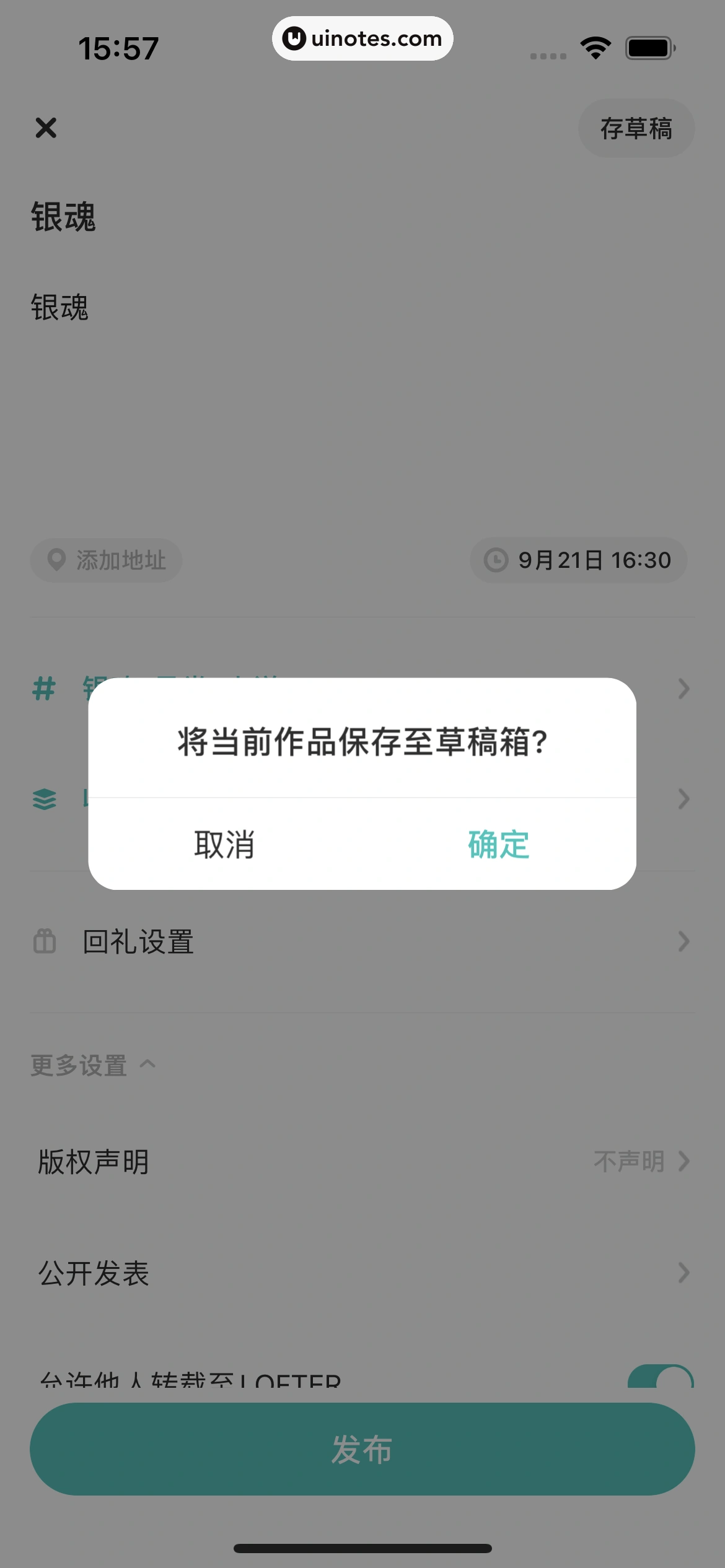The height and width of the screenshot is (1568, 725).
Task: Expand the 公开发表 visibility setting
Action: (x=683, y=1273)
